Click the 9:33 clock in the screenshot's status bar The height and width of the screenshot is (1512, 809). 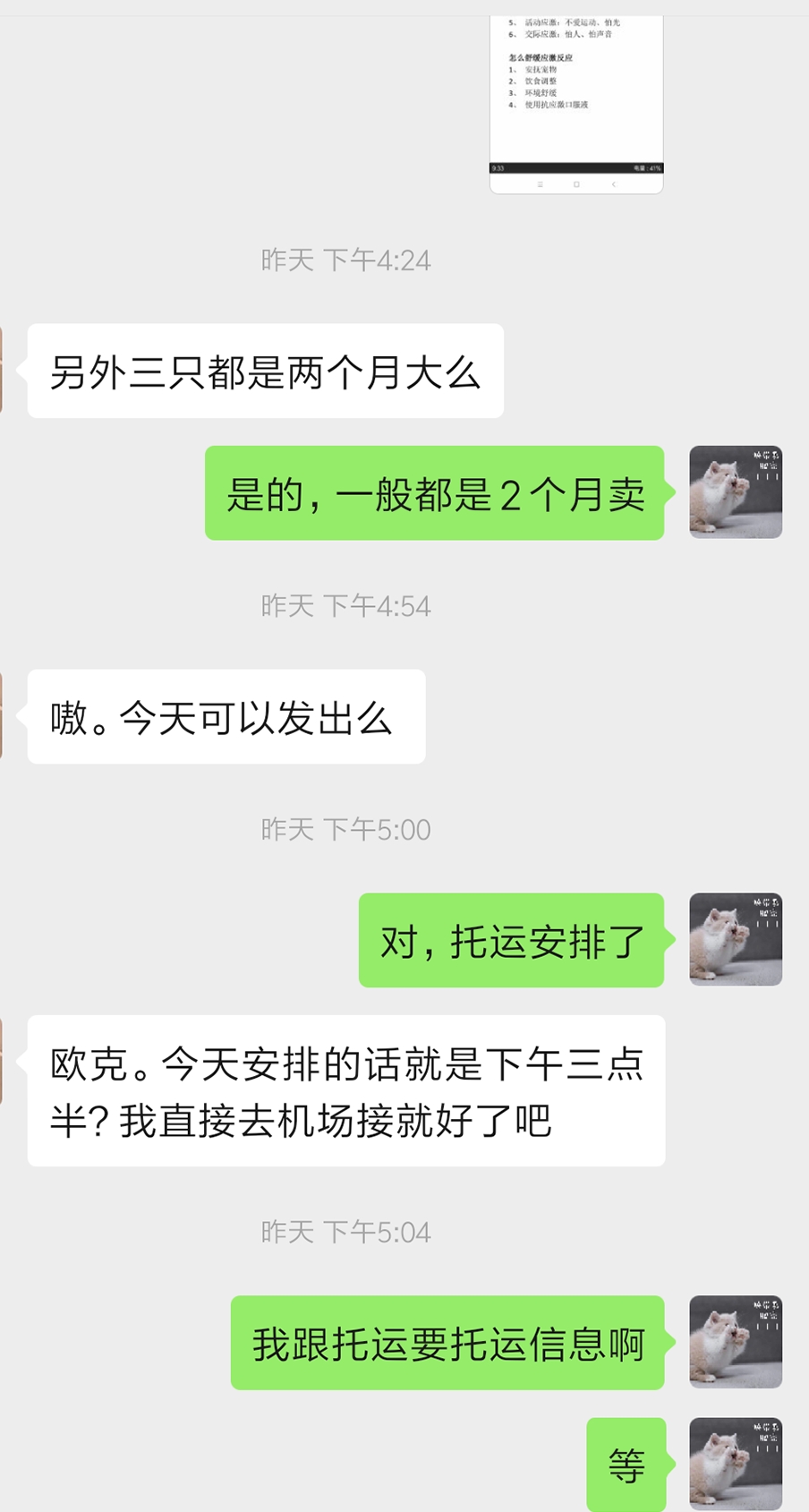click(x=498, y=167)
